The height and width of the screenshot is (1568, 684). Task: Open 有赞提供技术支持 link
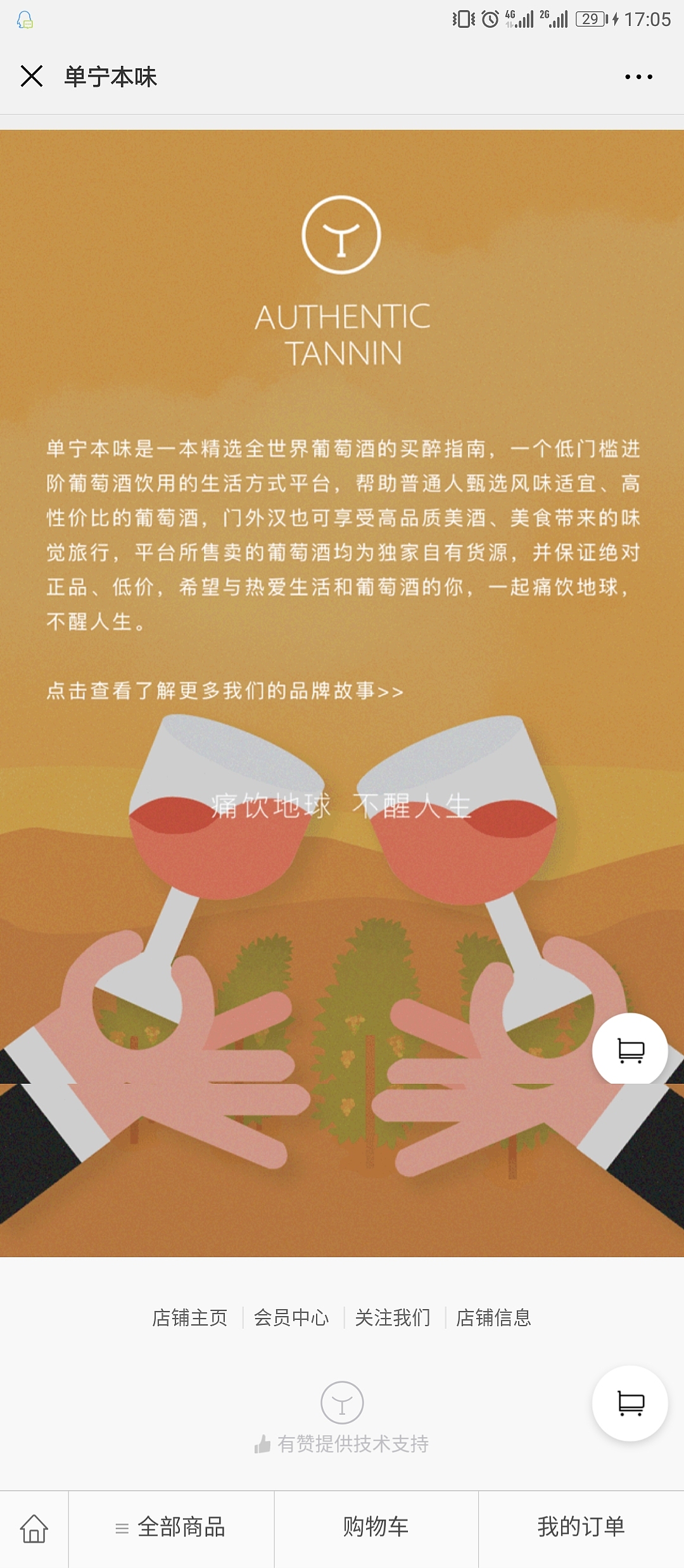coord(342,1443)
